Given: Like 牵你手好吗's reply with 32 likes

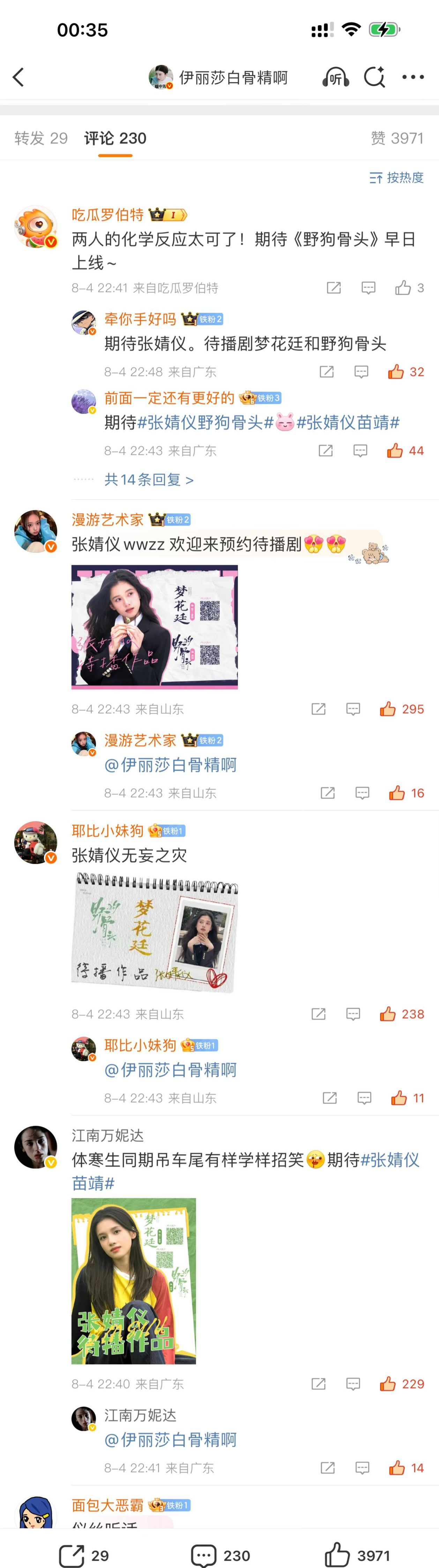Looking at the screenshot, I should pos(396,372).
